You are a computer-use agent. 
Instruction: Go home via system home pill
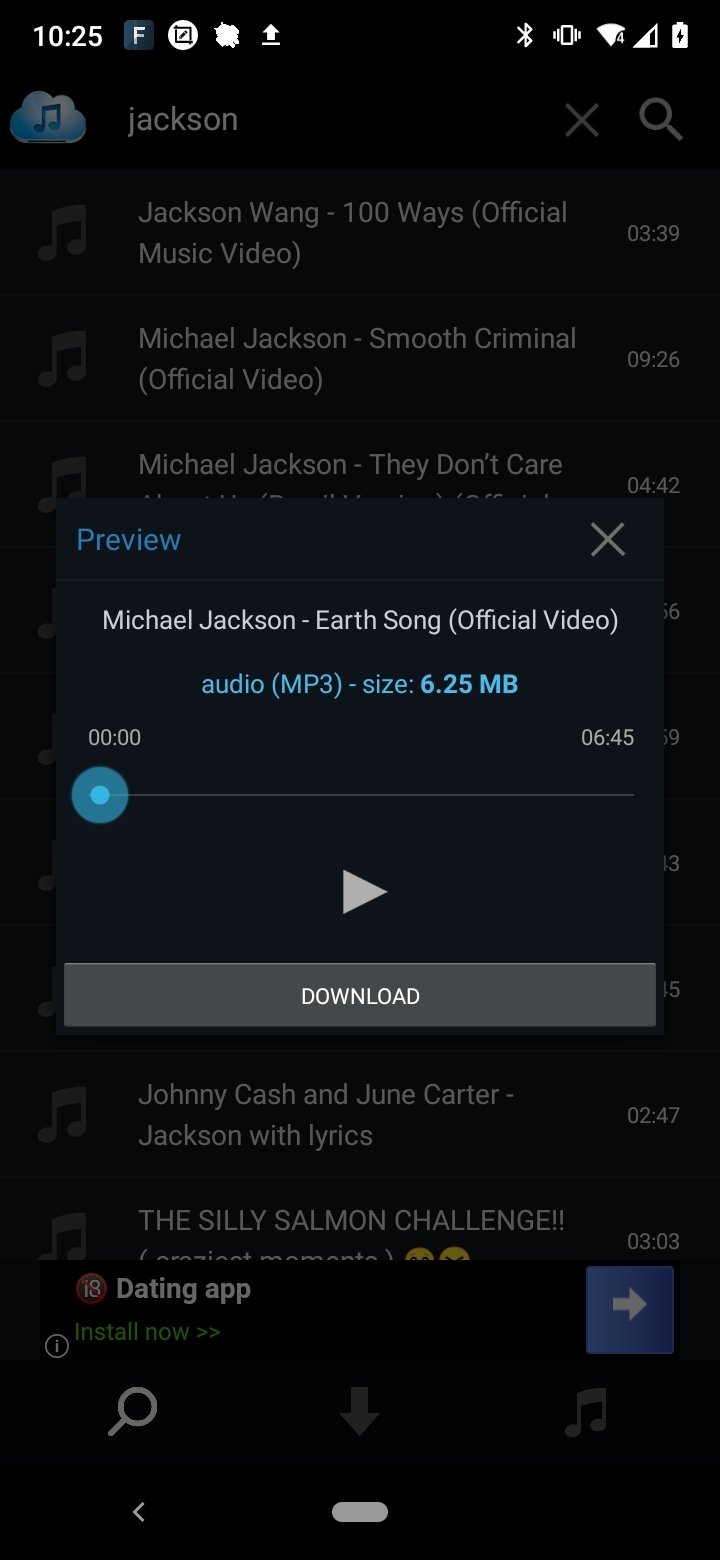pyautogui.click(x=360, y=1512)
